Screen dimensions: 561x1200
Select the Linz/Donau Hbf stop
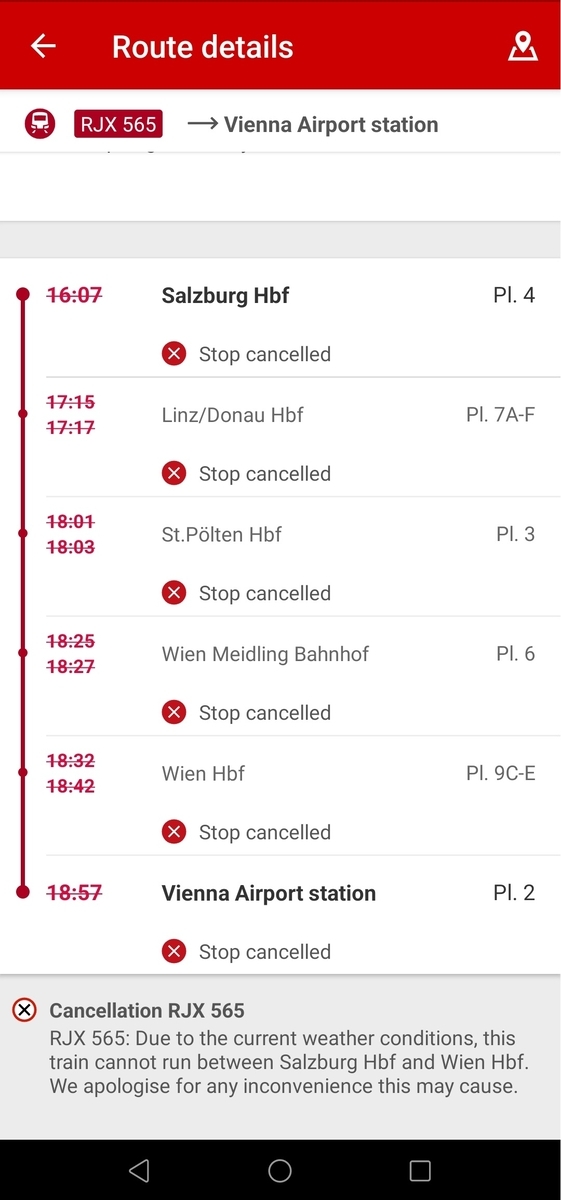pos(280,437)
